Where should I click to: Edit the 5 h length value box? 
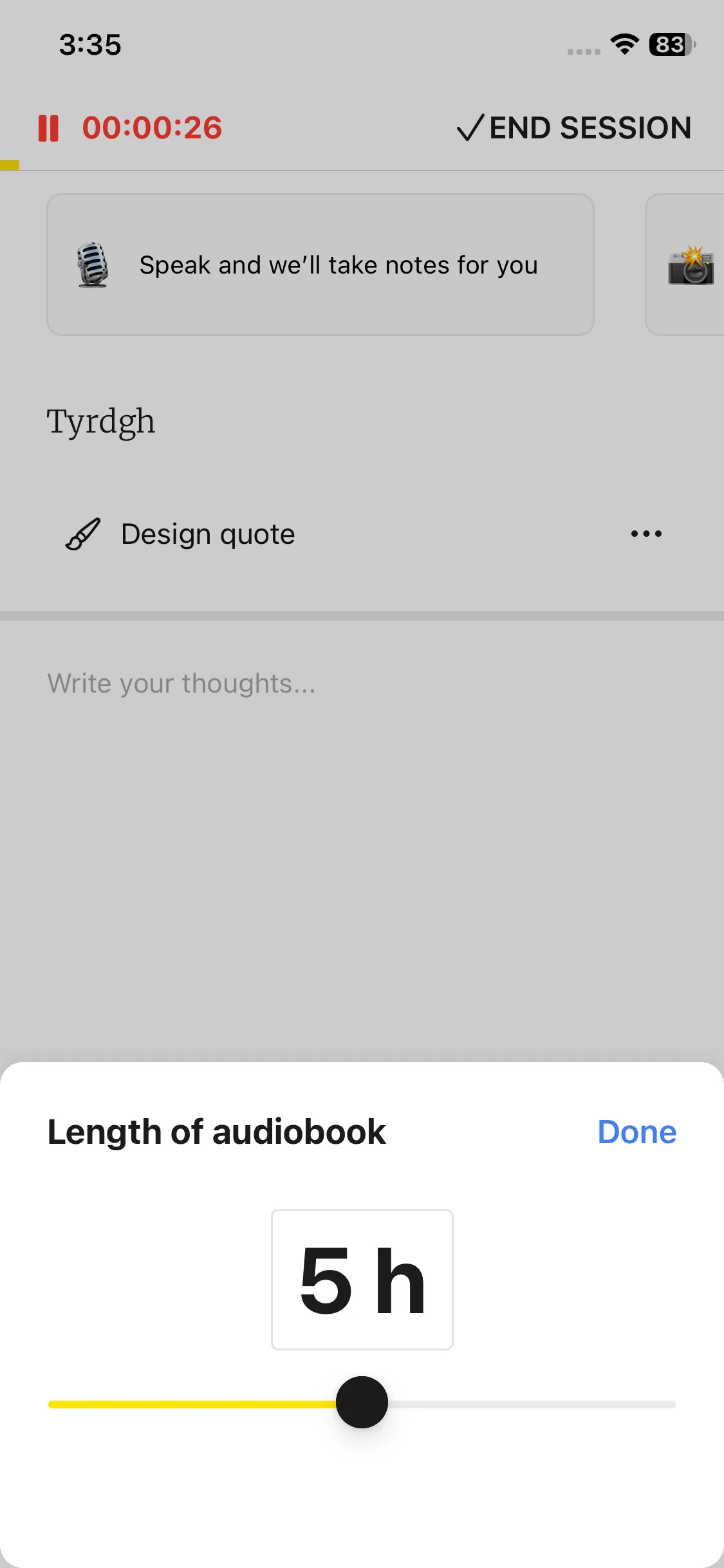pos(362,1279)
